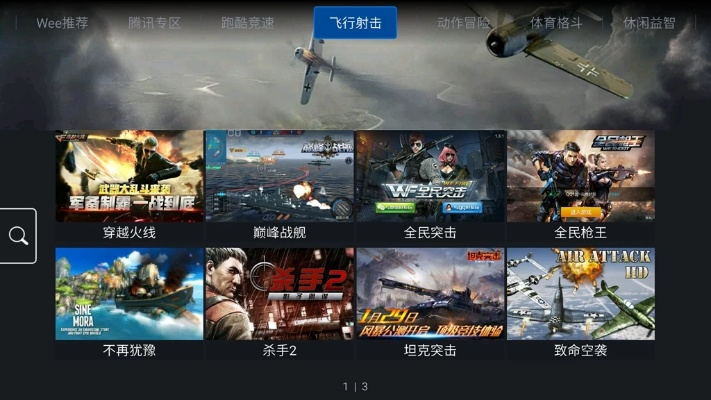Open the 体育格斗 tab
711x400 pixels.
coord(556,22)
